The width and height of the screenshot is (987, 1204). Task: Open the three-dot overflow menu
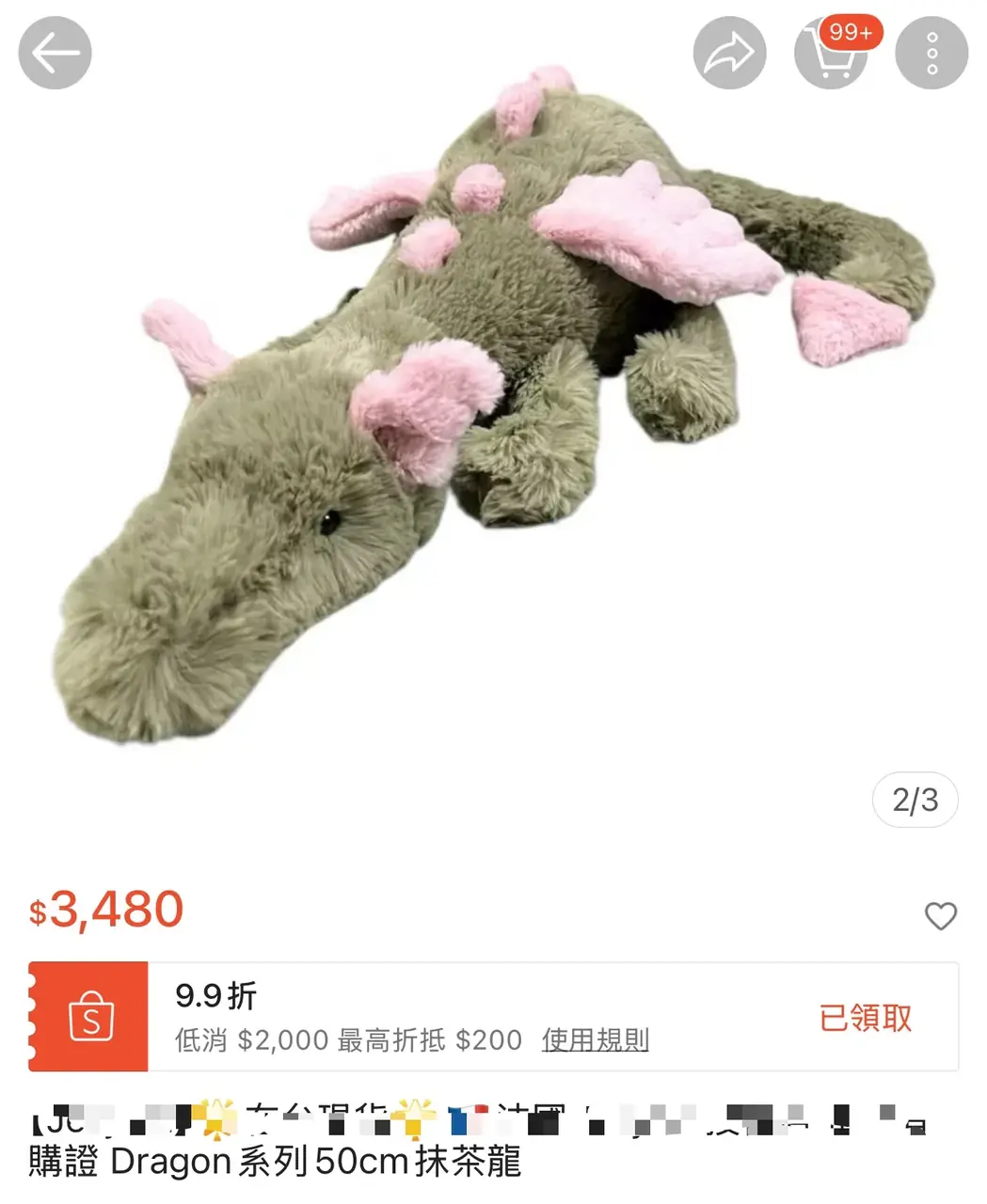[931, 54]
